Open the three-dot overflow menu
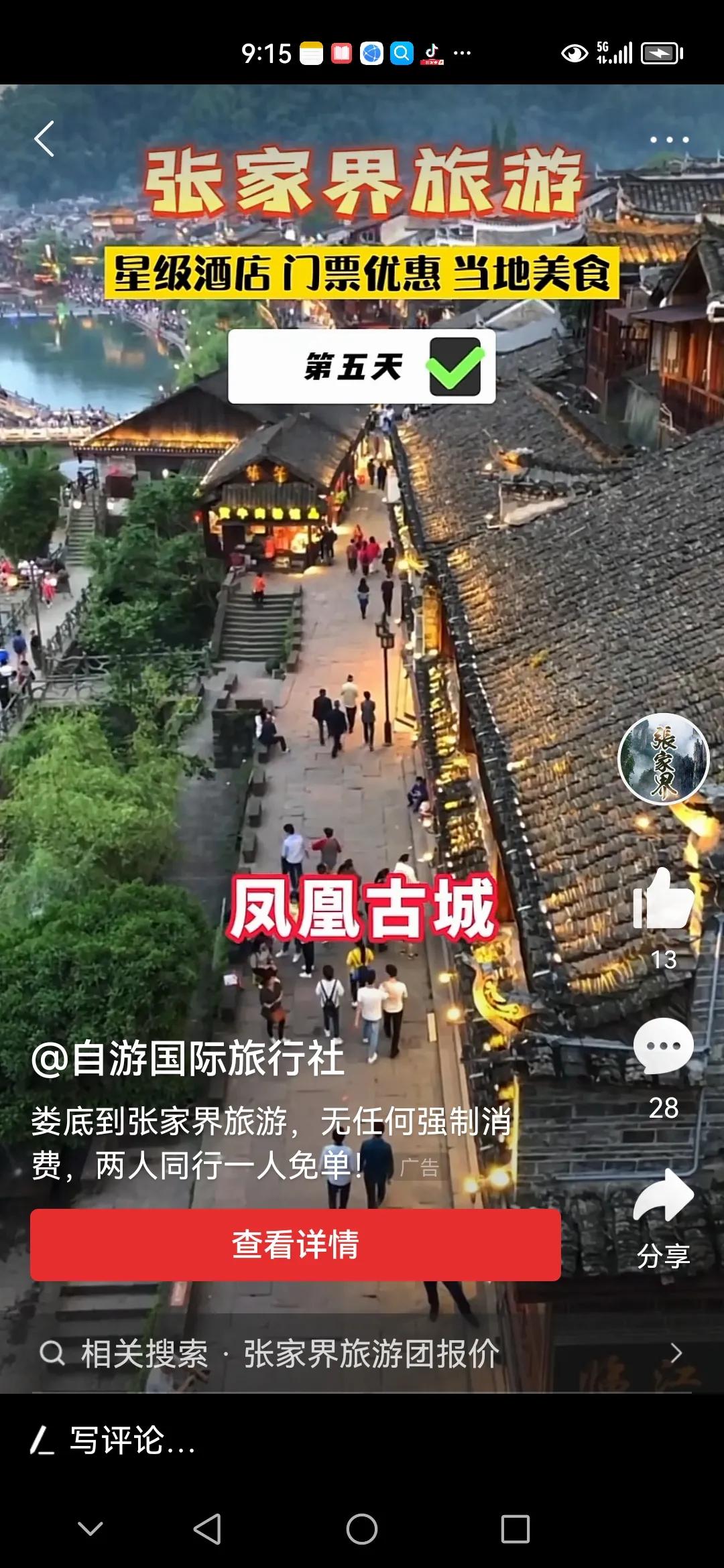This screenshot has height=1568, width=724. [669, 139]
